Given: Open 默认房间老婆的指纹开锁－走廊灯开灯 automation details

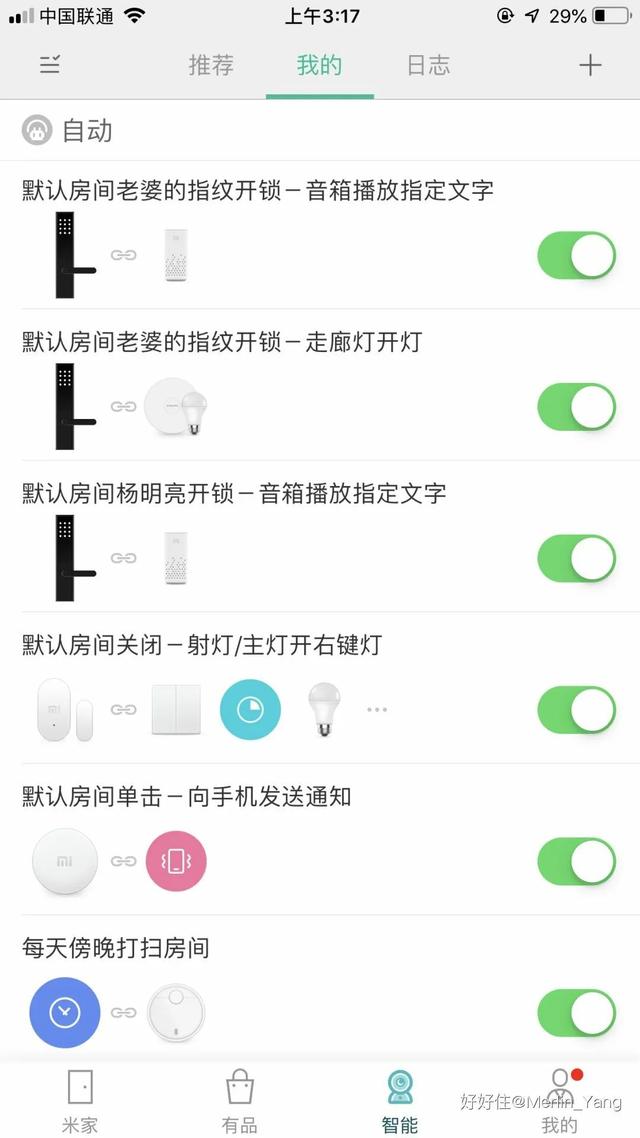Looking at the screenshot, I should [222, 342].
